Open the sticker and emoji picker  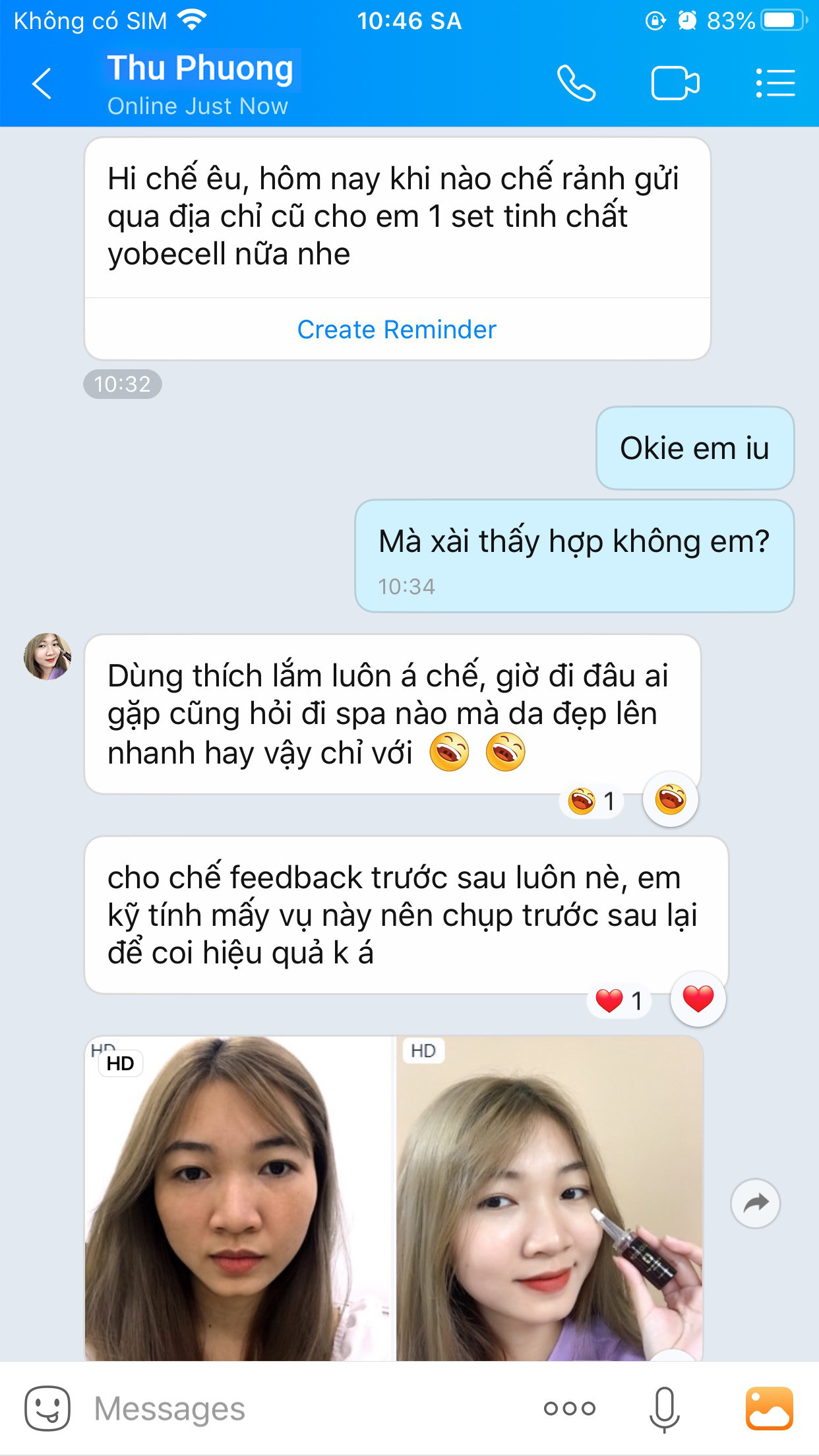point(47,1409)
